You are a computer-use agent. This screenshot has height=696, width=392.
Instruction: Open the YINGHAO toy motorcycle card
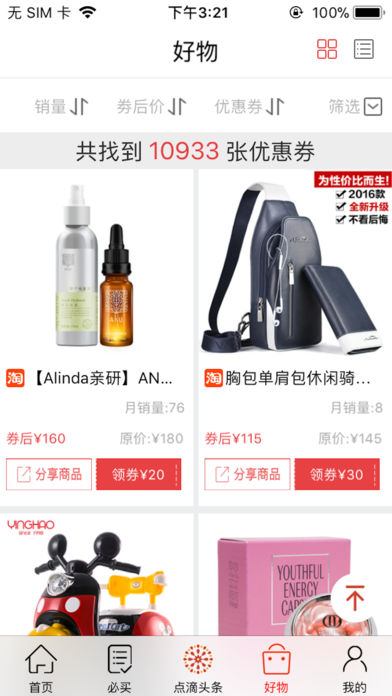[96, 575]
